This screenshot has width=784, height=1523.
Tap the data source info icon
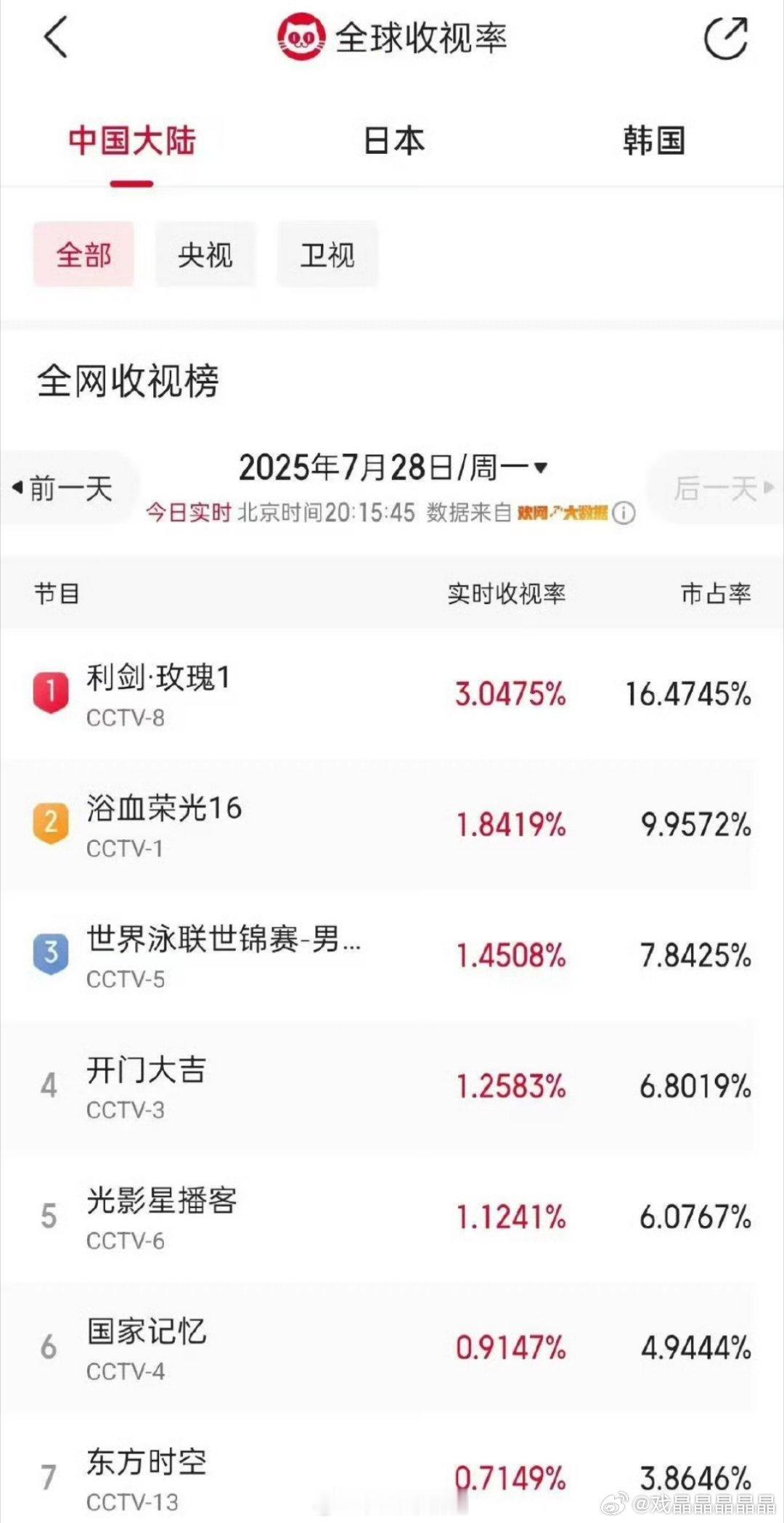pyautogui.click(x=624, y=513)
